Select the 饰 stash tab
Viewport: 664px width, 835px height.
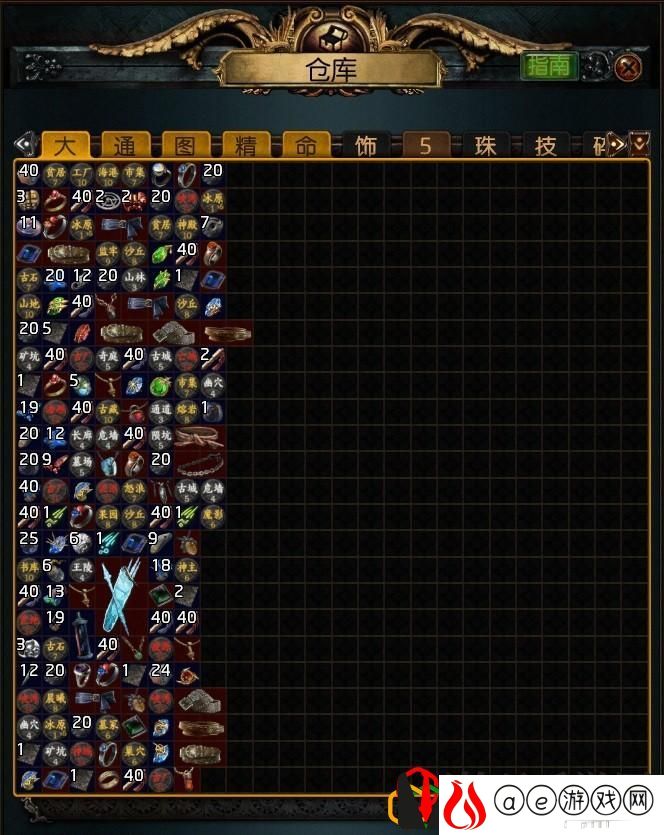tap(366, 146)
